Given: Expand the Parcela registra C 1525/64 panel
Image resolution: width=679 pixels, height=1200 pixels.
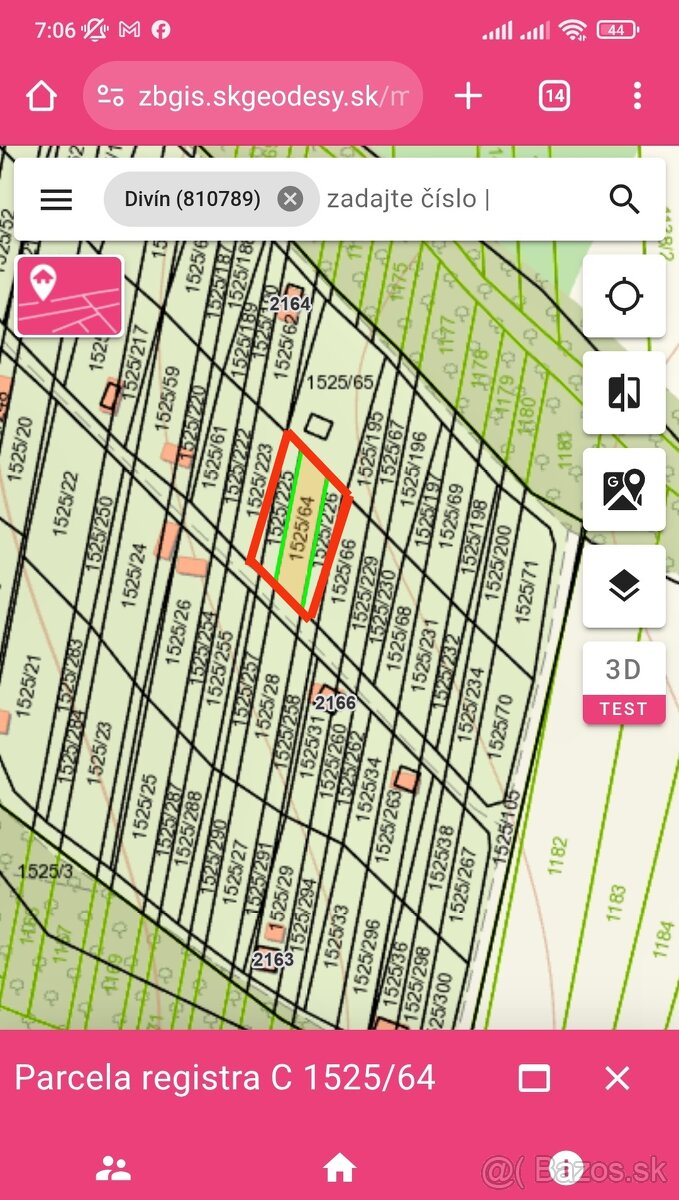Looking at the screenshot, I should pyautogui.click(x=534, y=1078).
